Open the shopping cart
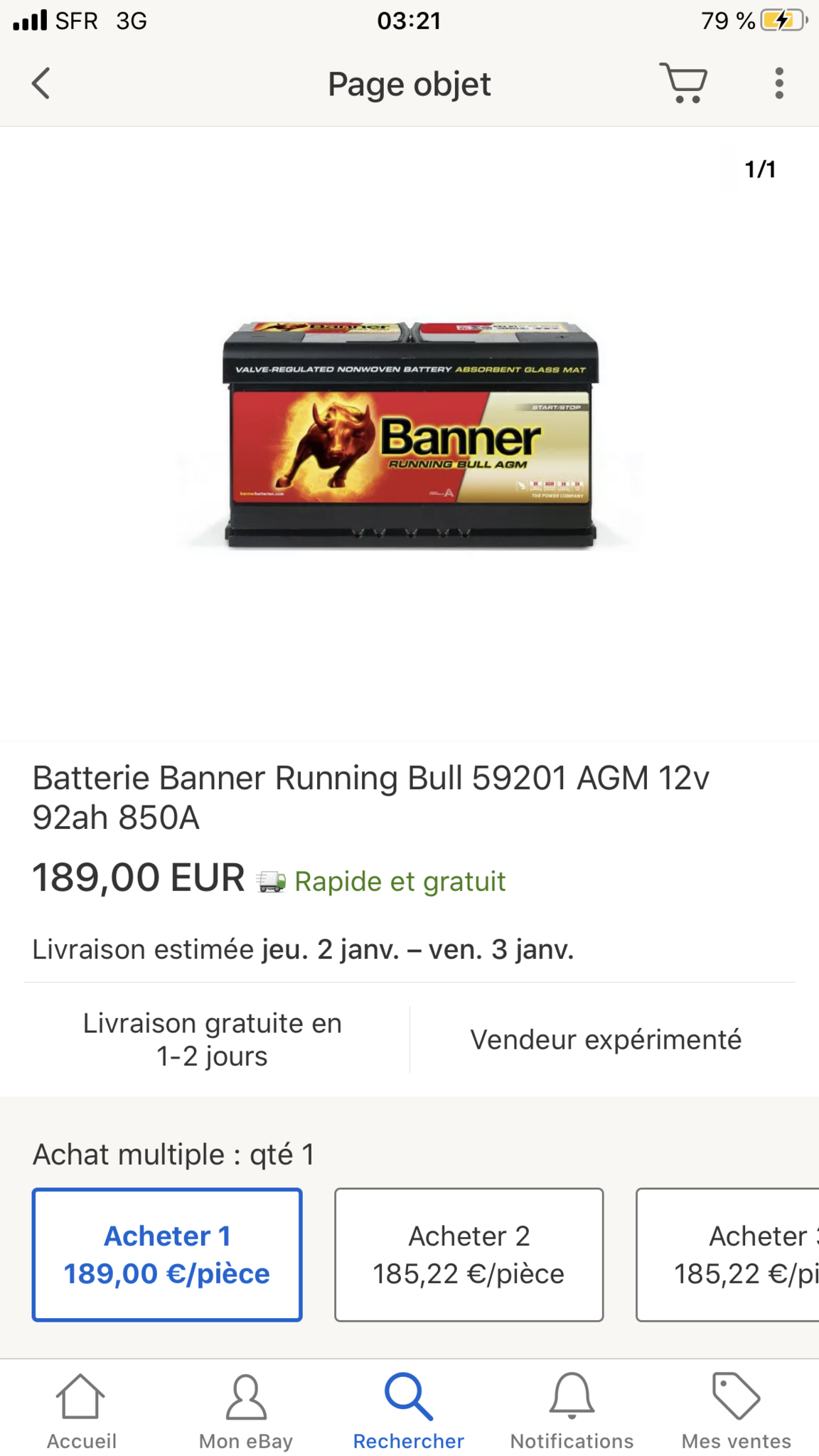The width and height of the screenshot is (819, 1456). tap(684, 83)
